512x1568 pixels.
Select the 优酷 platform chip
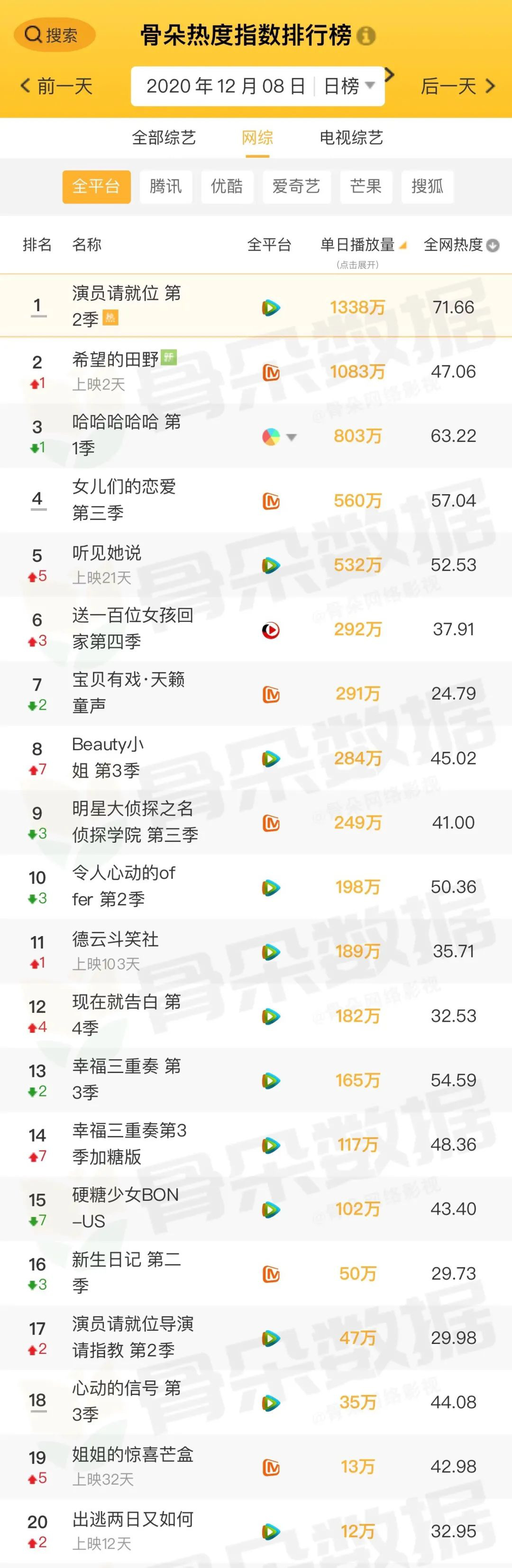[227, 186]
